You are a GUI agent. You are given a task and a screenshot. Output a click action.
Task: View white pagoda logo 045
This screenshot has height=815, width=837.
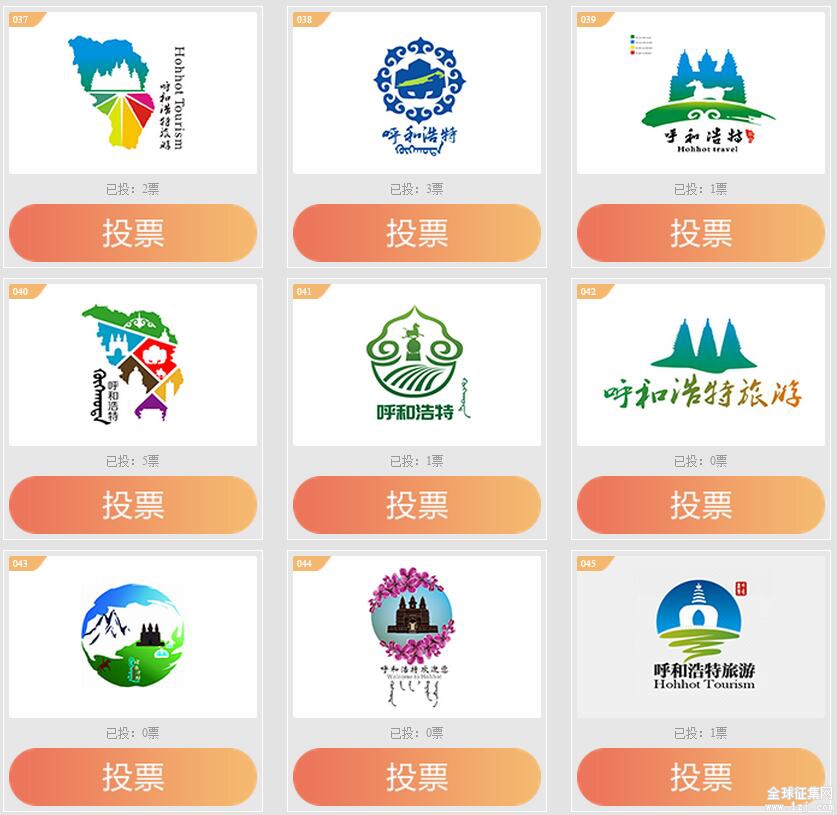[x=701, y=636]
